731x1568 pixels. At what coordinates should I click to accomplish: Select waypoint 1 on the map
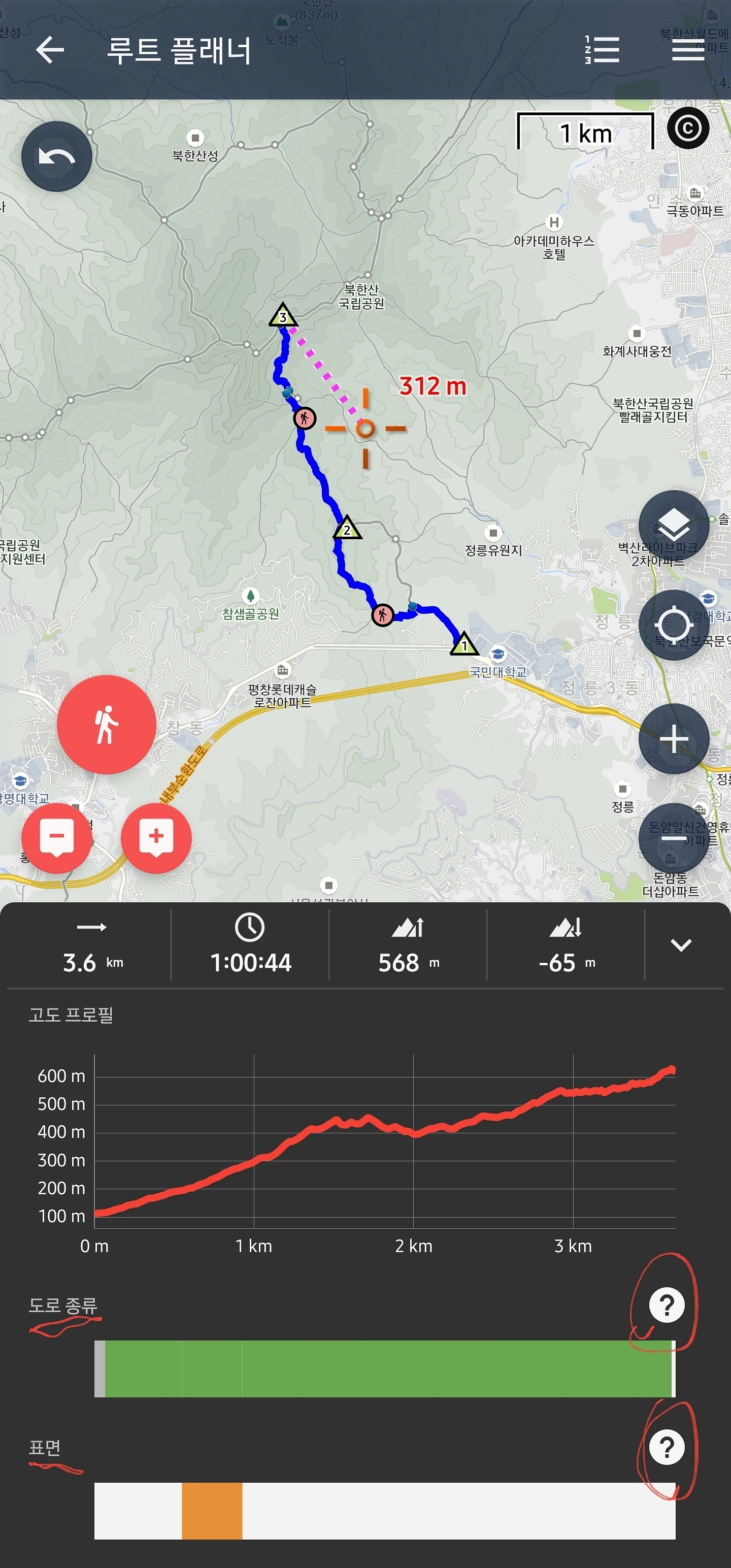click(464, 644)
